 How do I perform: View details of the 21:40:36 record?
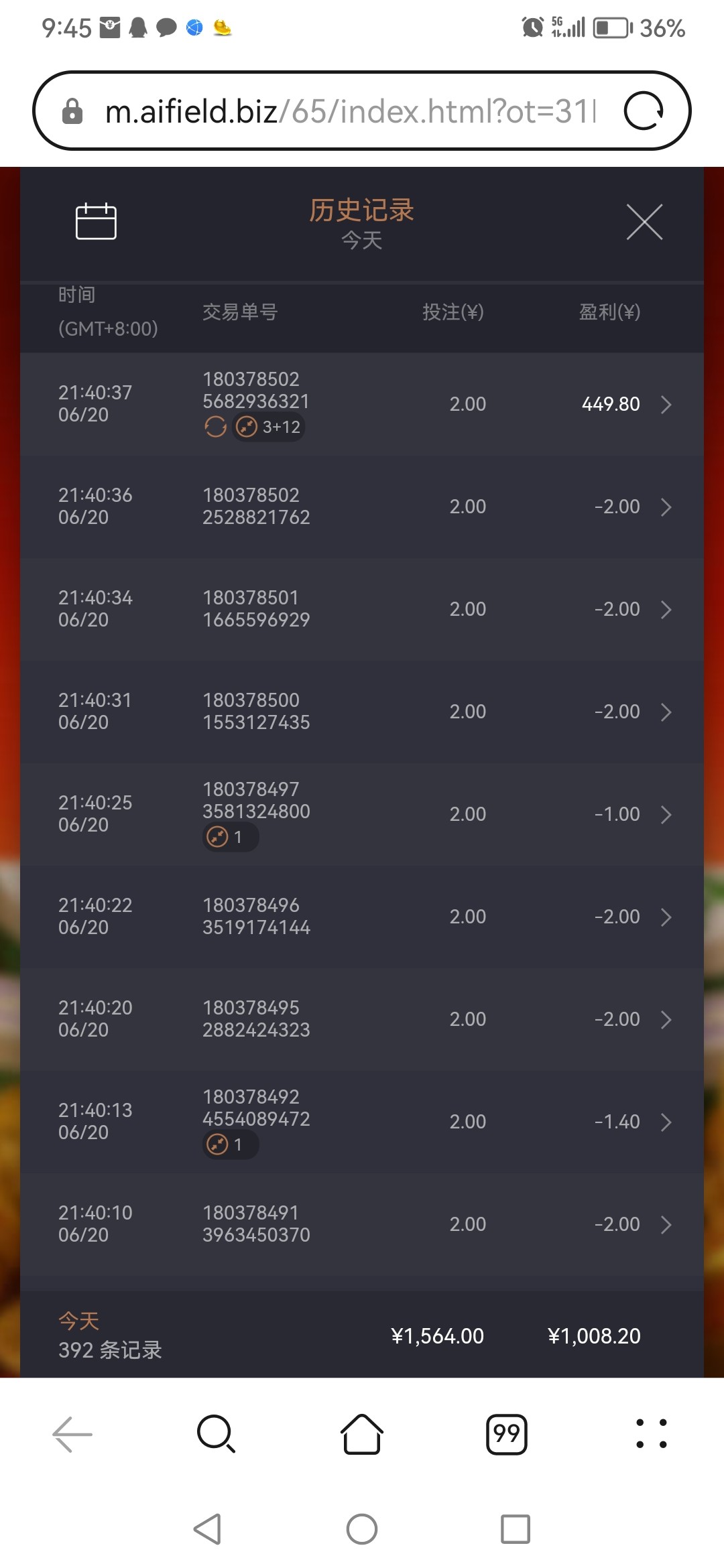tap(665, 507)
